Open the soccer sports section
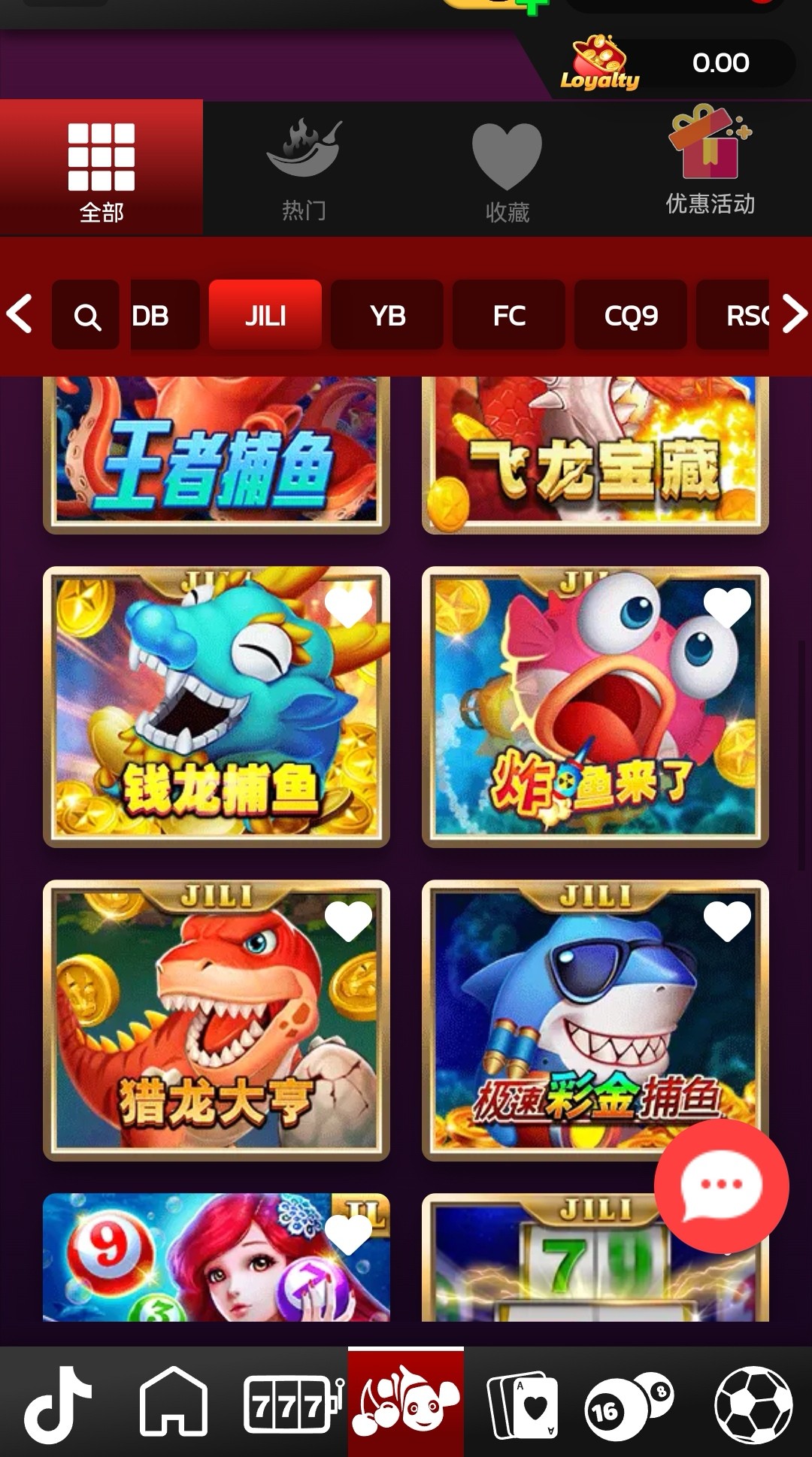Viewport: 812px width, 1457px height. pos(753,1404)
